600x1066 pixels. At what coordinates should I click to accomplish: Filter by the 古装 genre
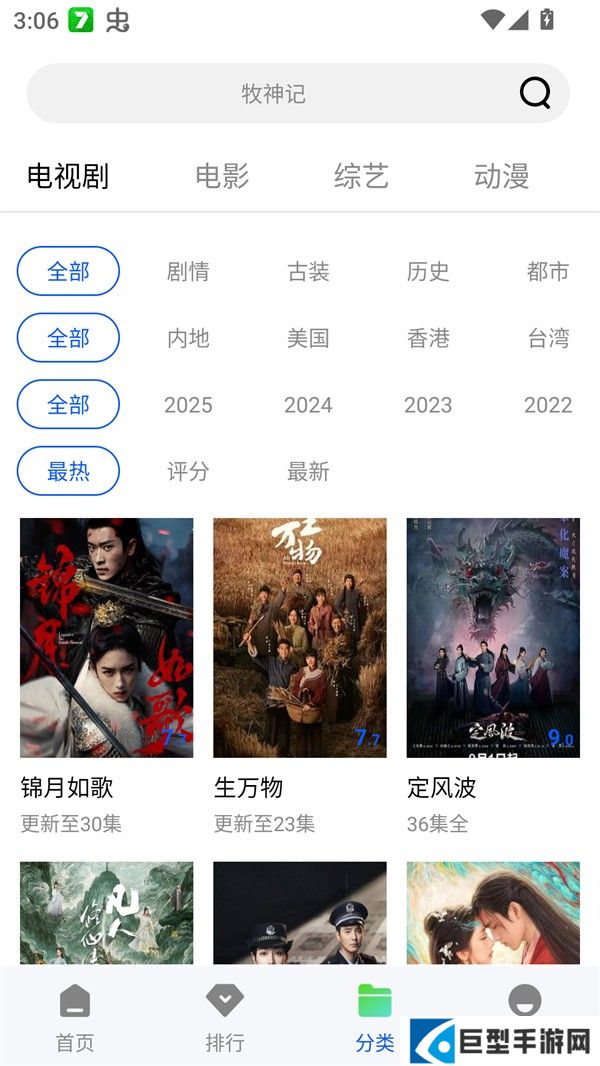tap(308, 271)
